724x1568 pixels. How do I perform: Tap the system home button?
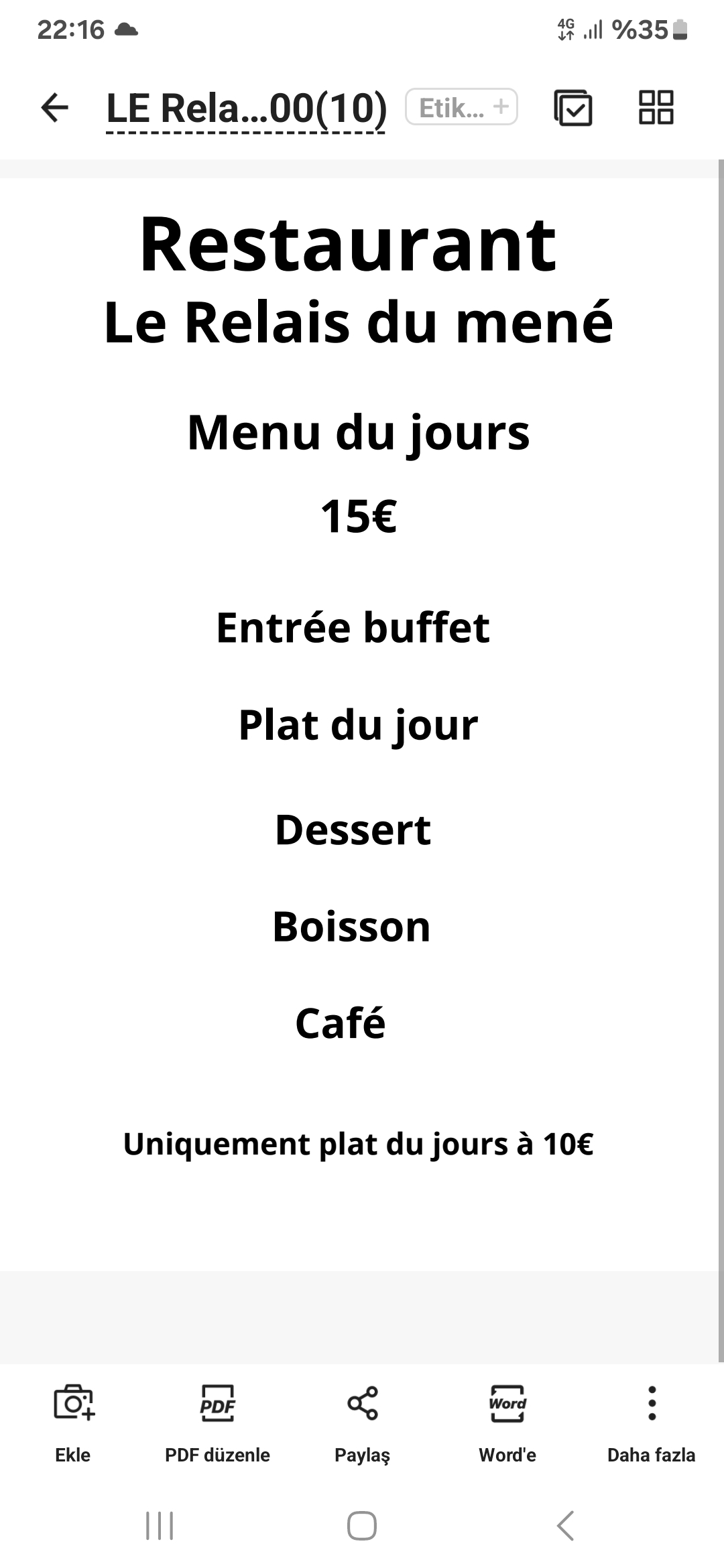[362, 1526]
